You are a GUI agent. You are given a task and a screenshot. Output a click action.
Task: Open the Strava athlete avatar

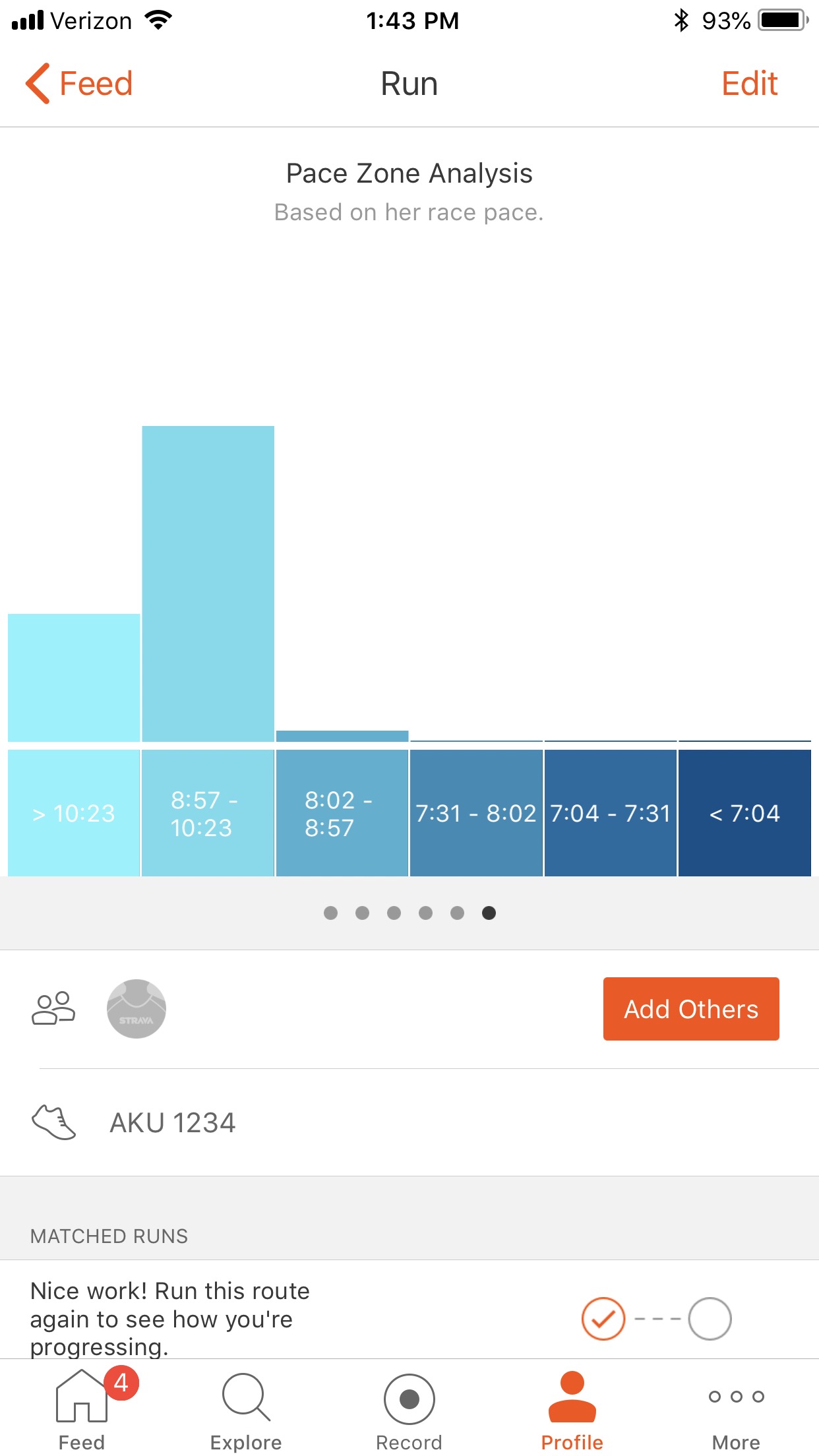(136, 1009)
